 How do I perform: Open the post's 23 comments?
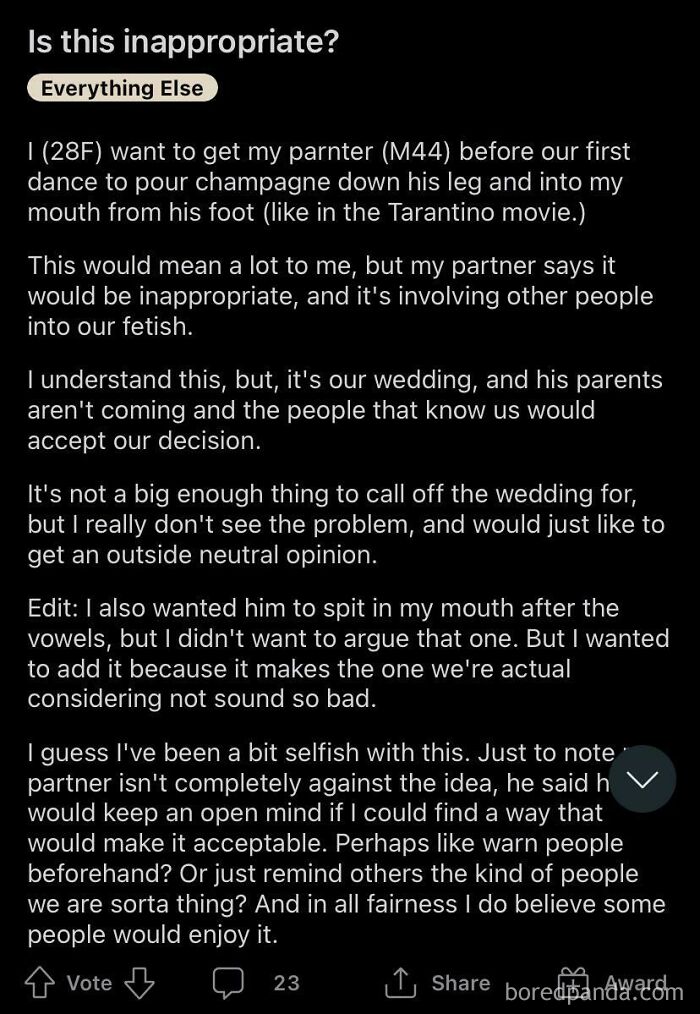point(256,982)
